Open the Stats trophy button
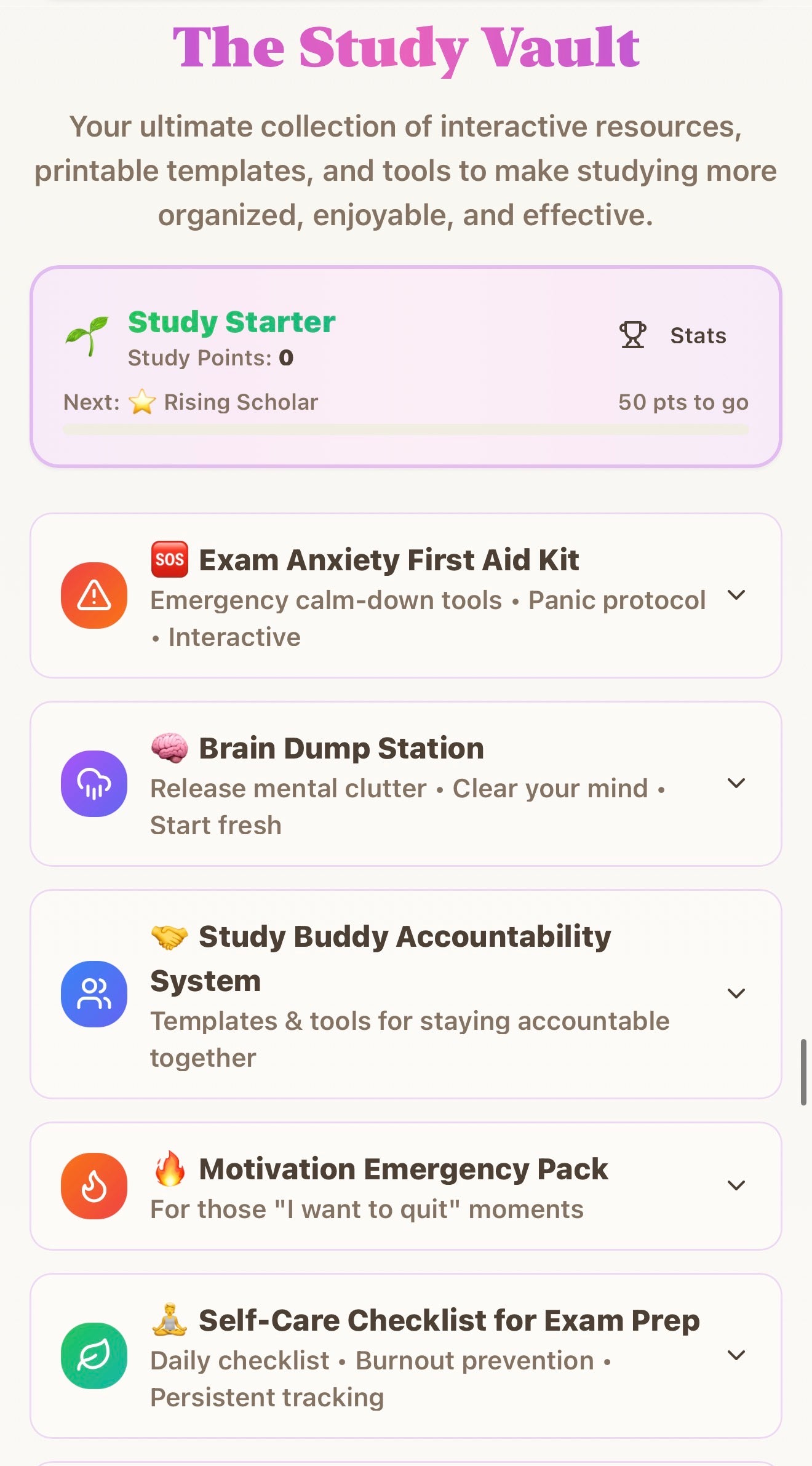Image resolution: width=812 pixels, height=1466 pixels. pos(674,336)
